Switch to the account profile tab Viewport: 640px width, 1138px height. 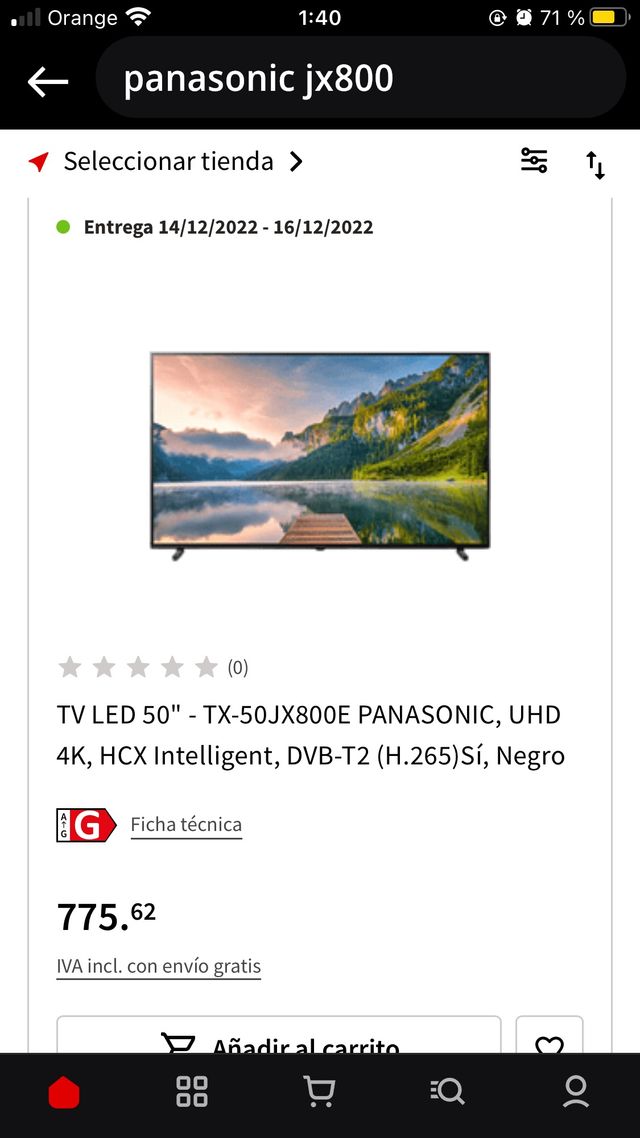tap(576, 1092)
